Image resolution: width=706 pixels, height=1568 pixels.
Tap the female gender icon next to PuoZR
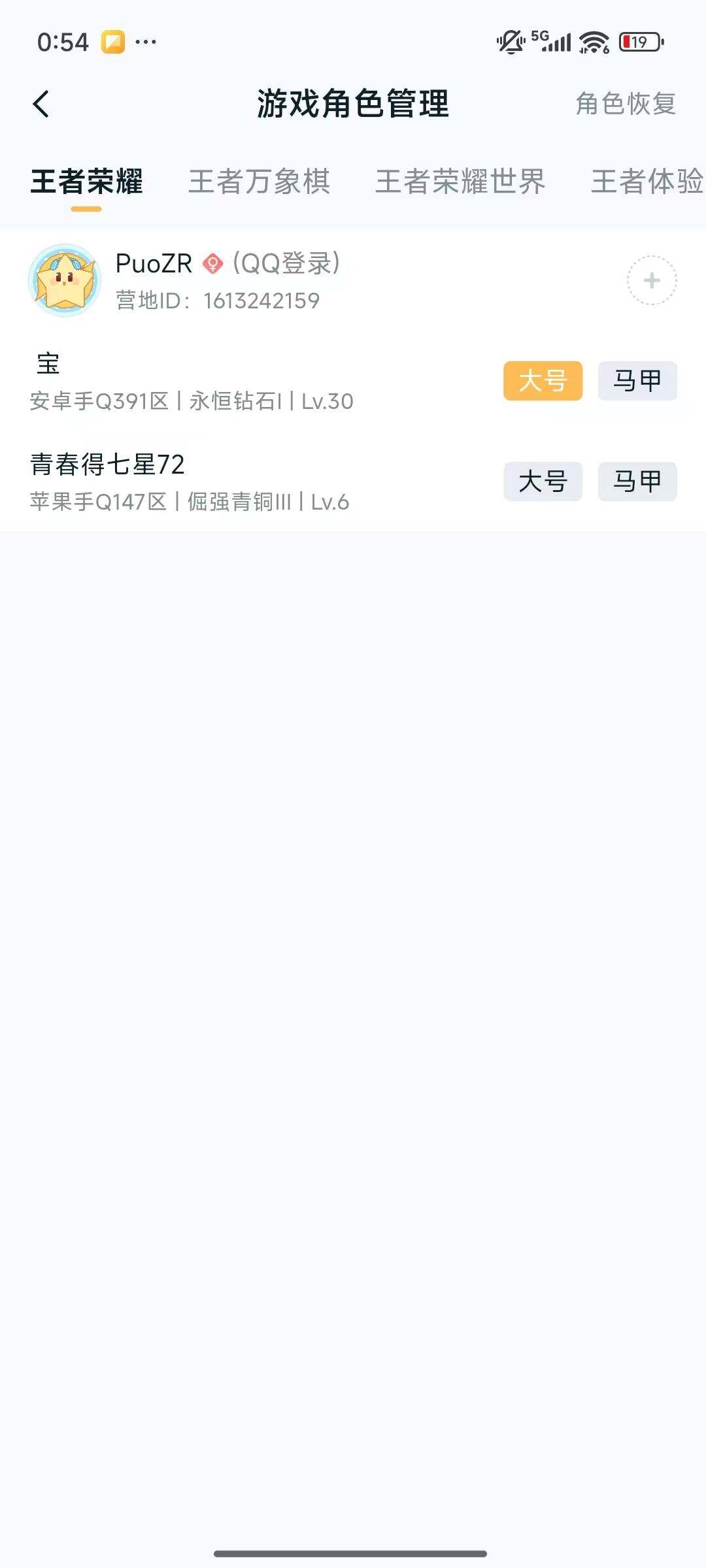(214, 264)
